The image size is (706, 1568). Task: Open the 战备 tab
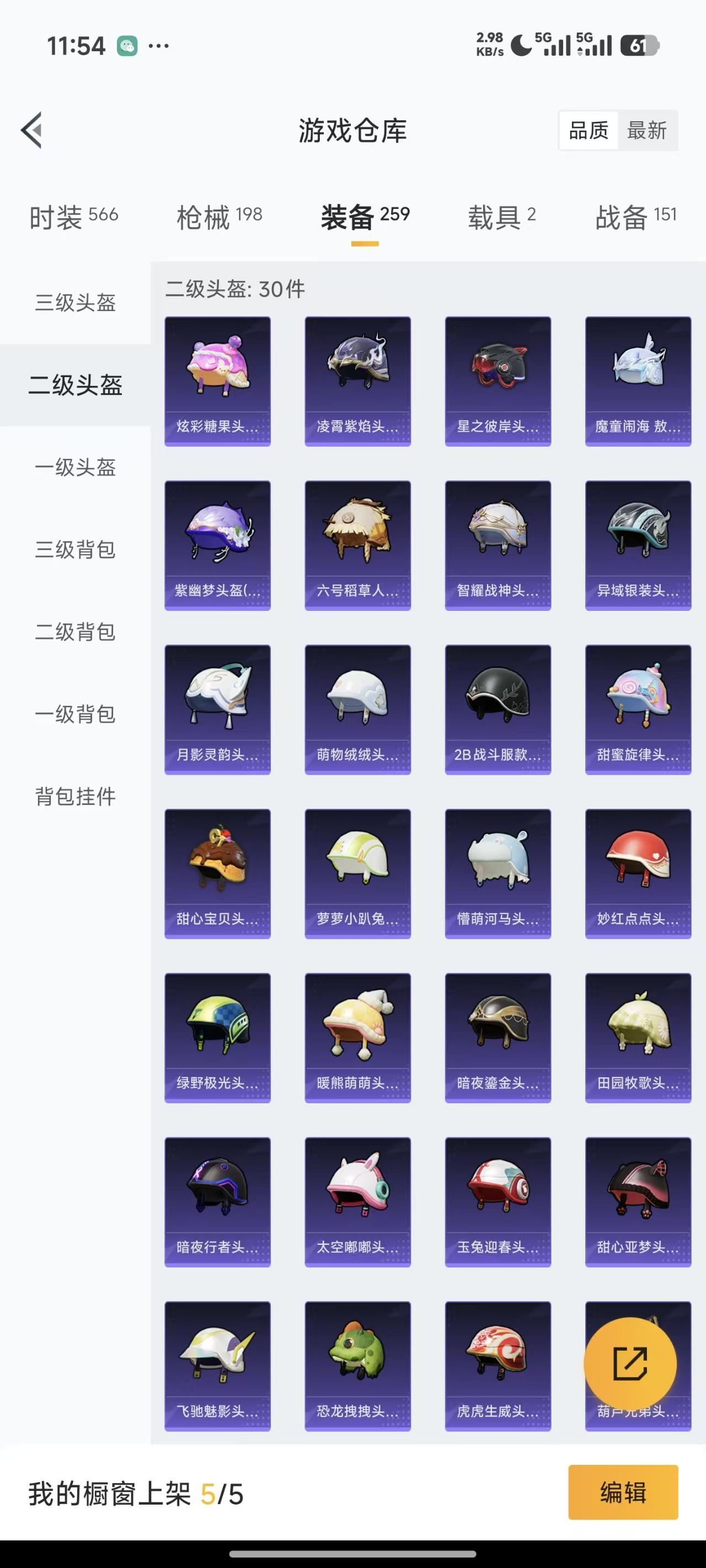pyautogui.click(x=635, y=216)
